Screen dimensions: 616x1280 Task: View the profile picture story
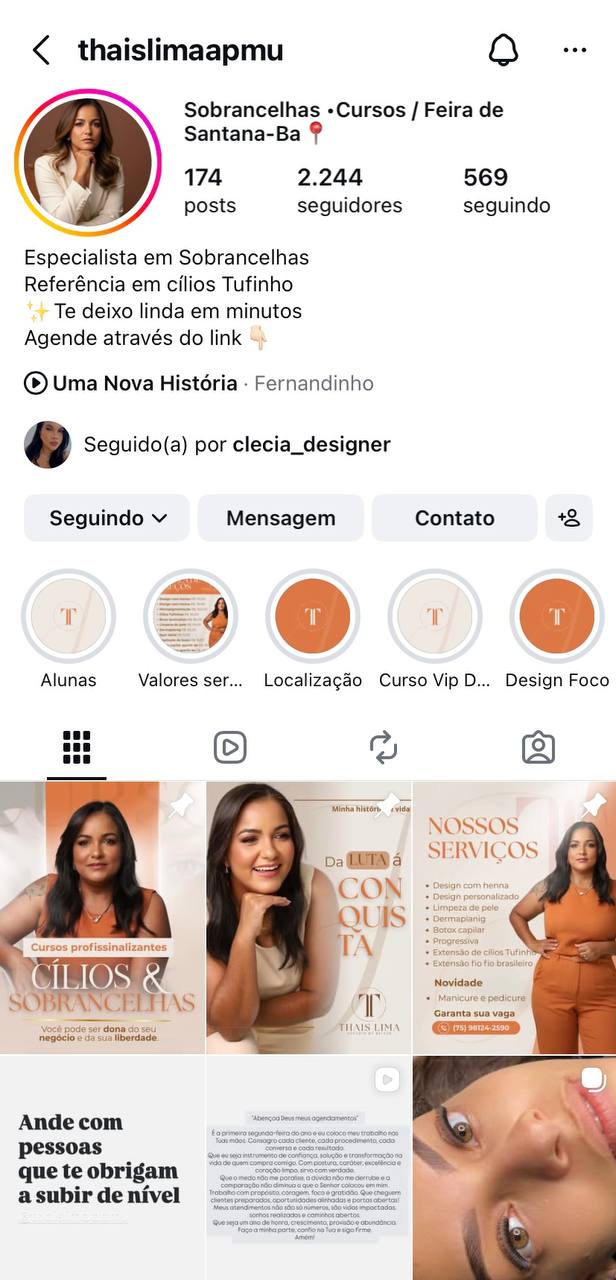[x=88, y=163]
